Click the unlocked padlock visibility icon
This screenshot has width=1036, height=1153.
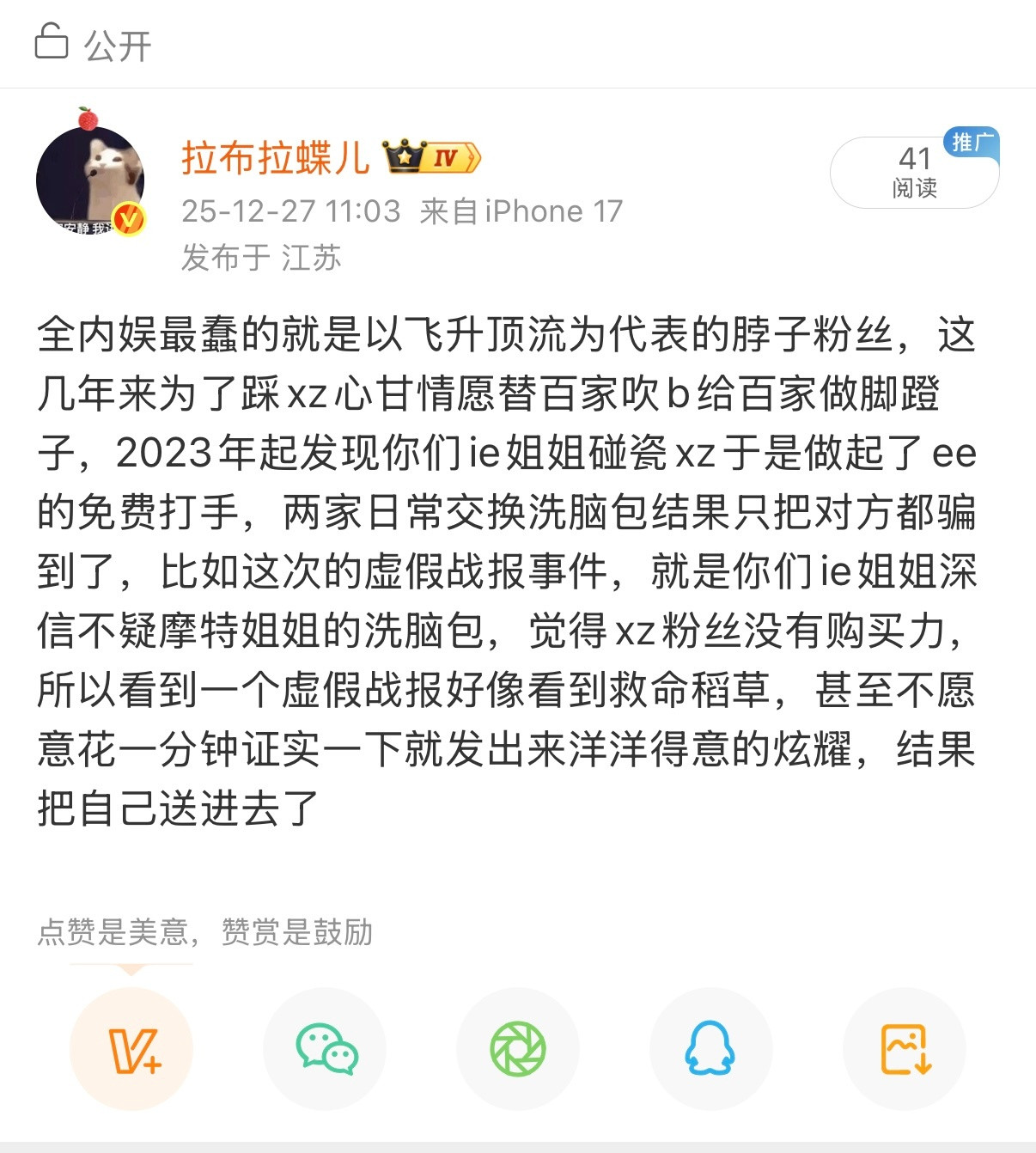click(52, 45)
